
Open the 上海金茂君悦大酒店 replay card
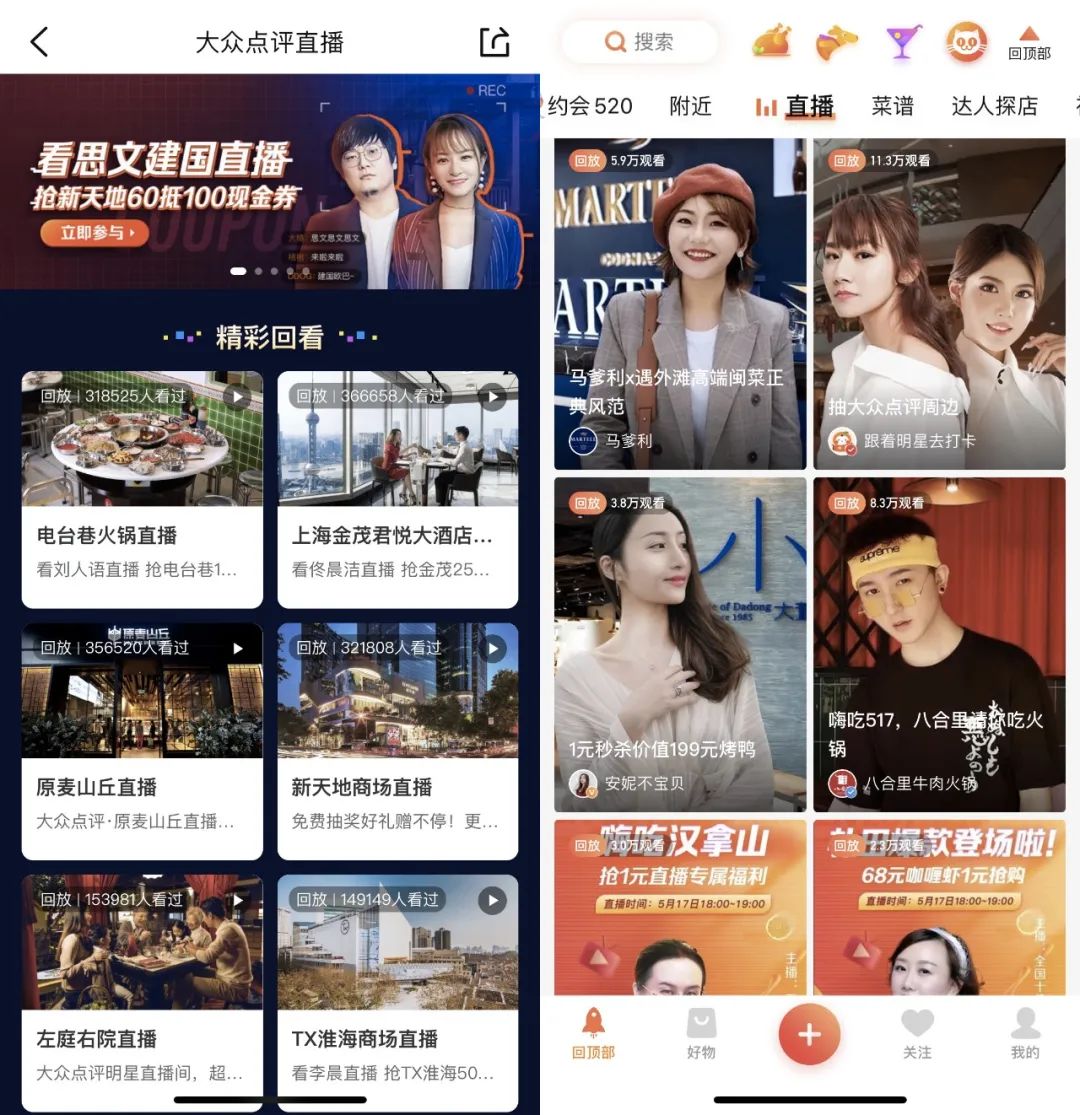pos(398,489)
